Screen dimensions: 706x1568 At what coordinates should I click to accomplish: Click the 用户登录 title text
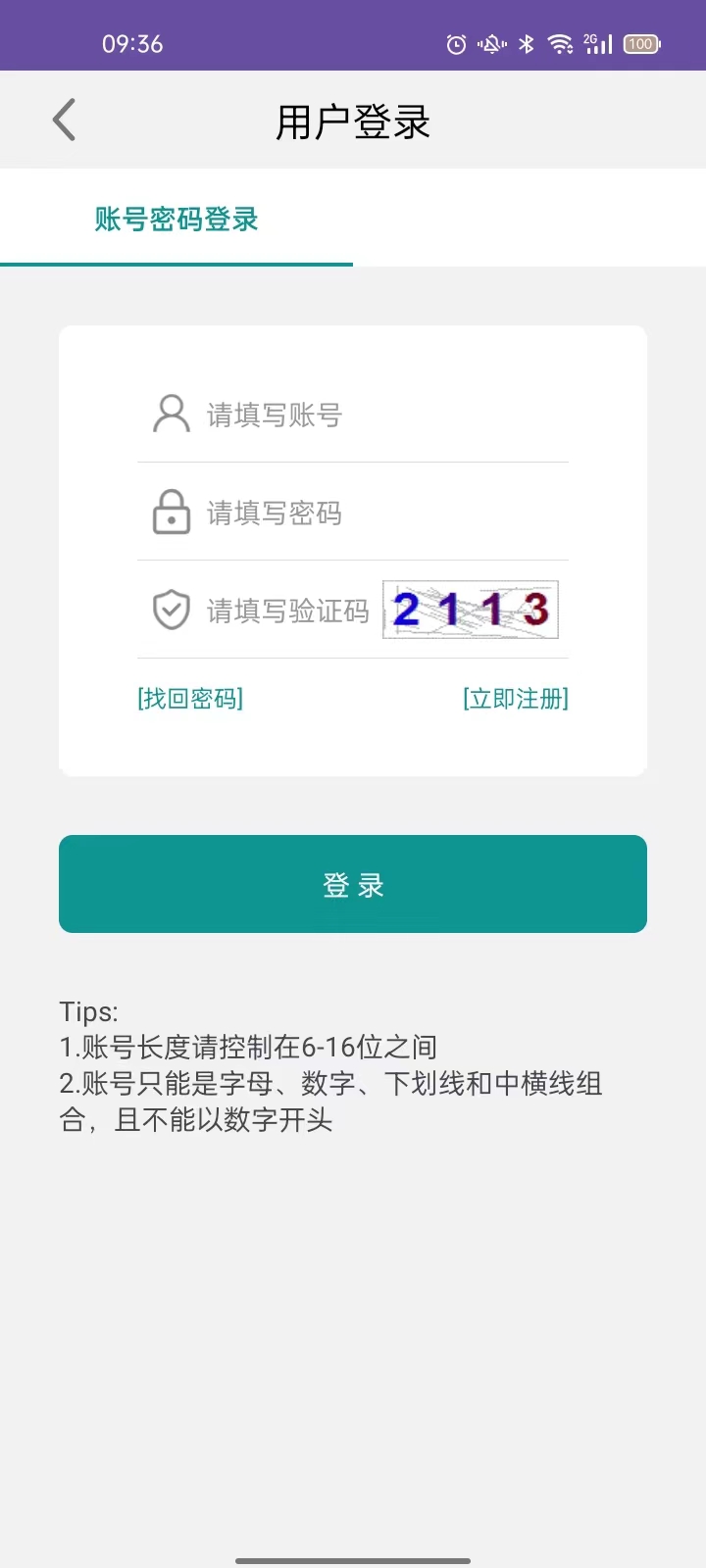[x=352, y=119]
